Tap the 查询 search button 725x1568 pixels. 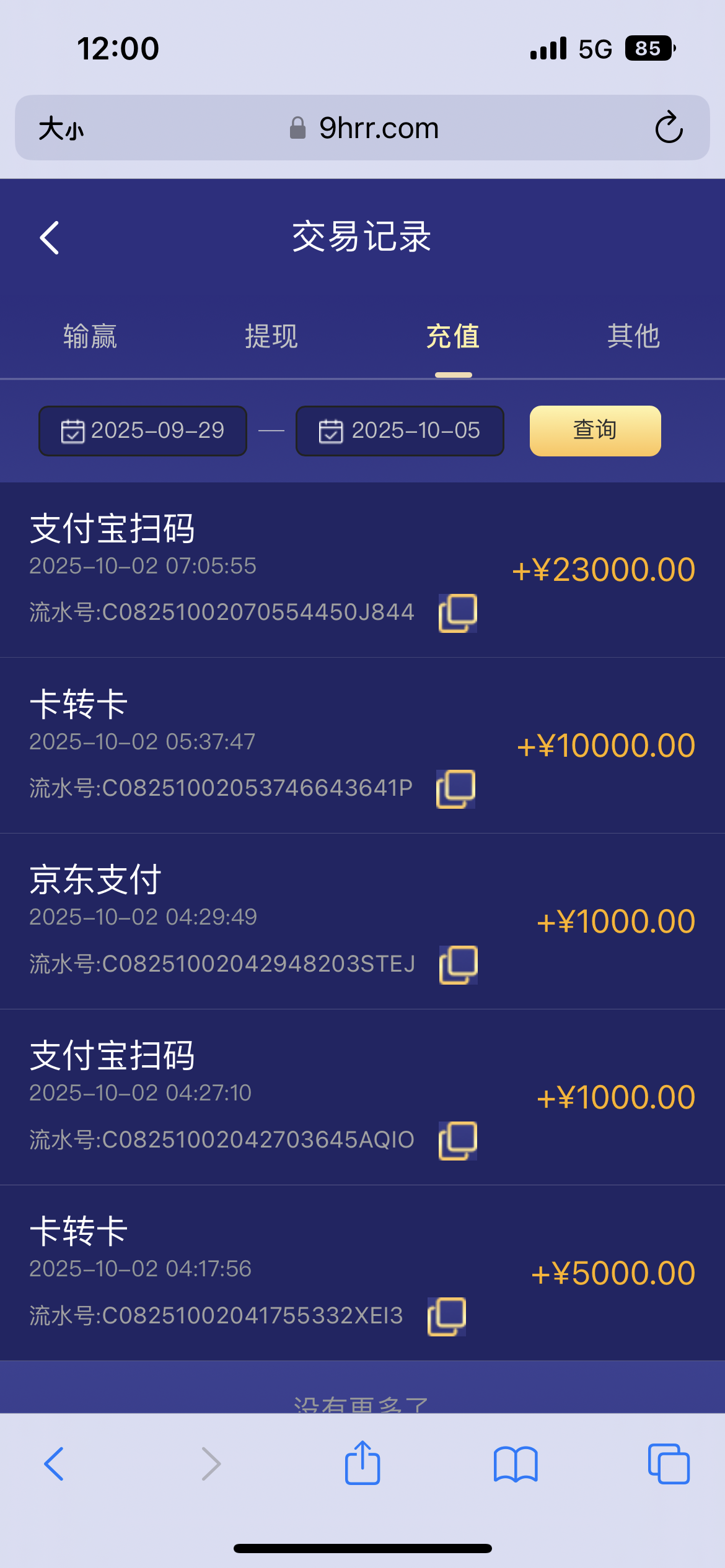tap(594, 431)
